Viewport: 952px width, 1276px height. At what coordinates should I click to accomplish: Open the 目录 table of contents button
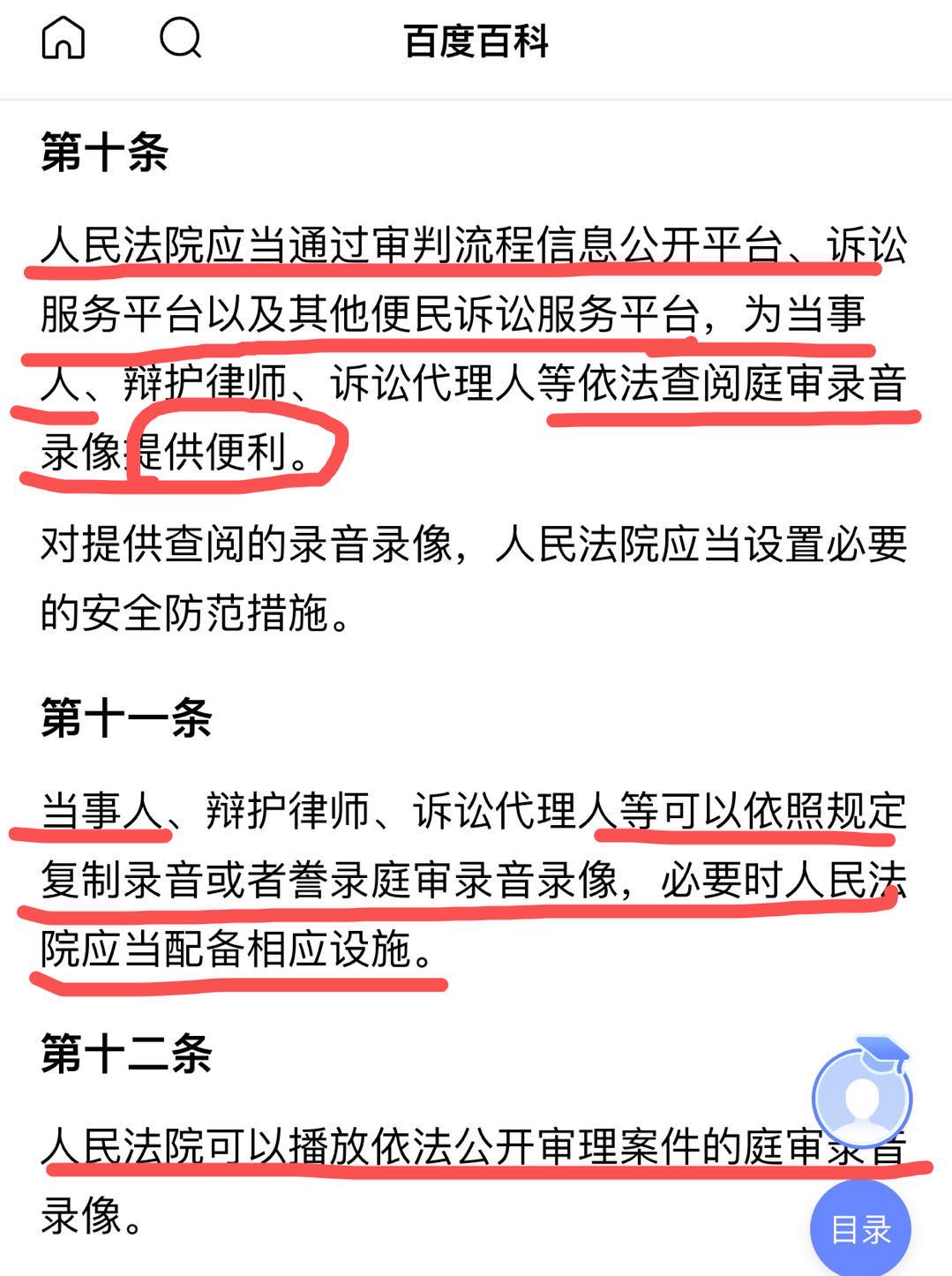pos(860,1227)
